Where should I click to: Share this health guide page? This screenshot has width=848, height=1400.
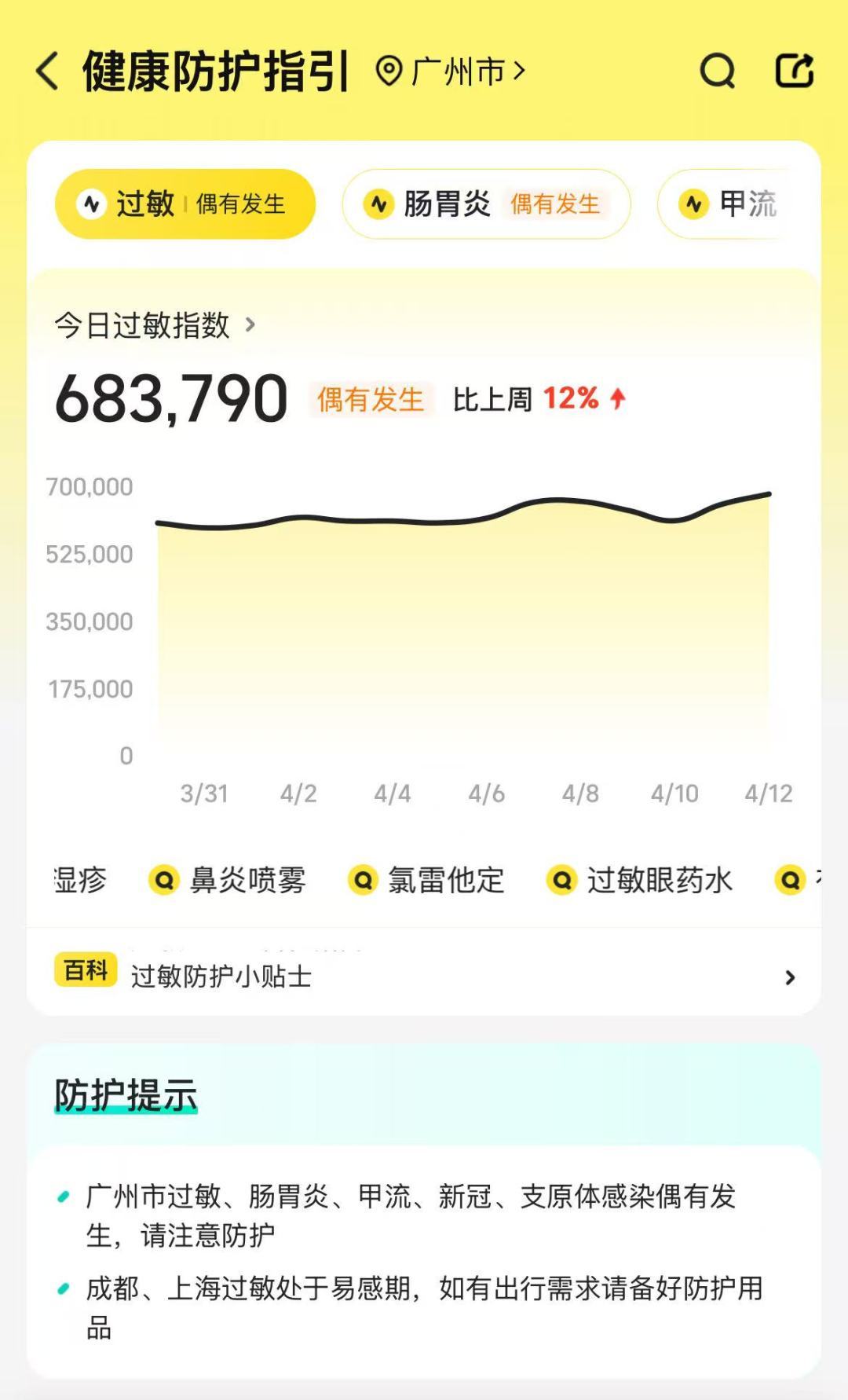pos(794,71)
